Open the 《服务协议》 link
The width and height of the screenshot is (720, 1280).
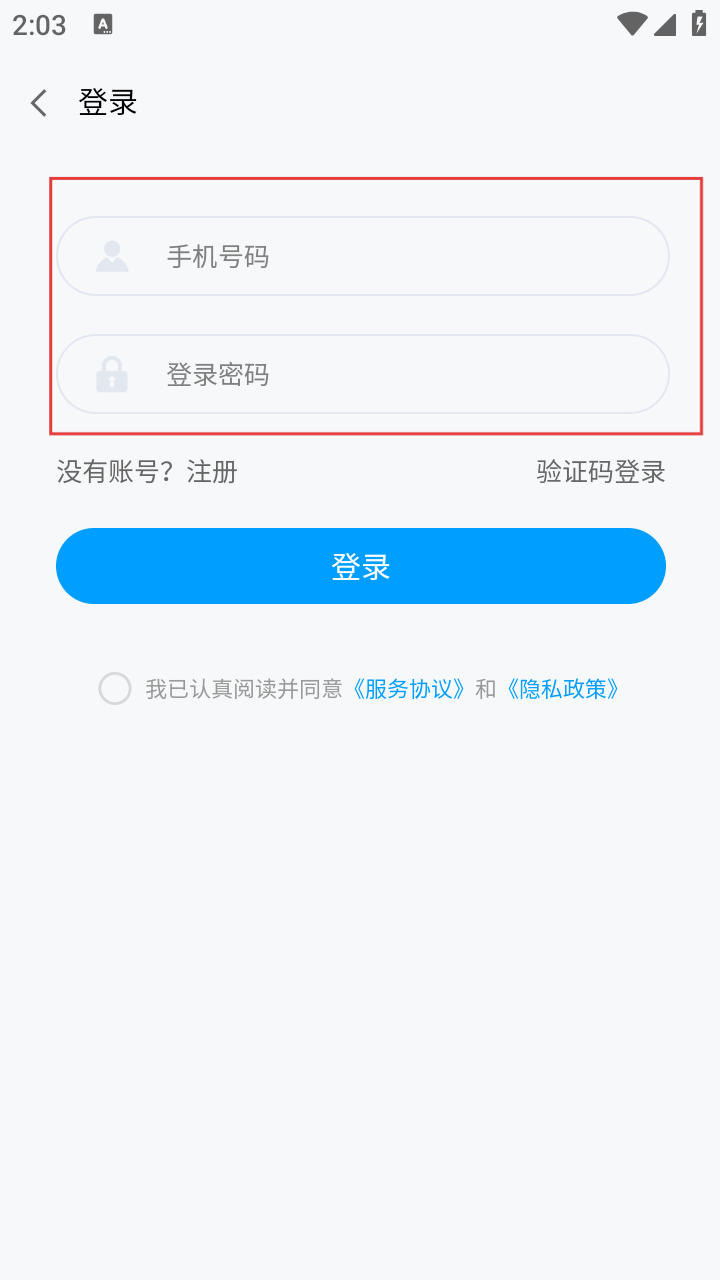(409, 689)
